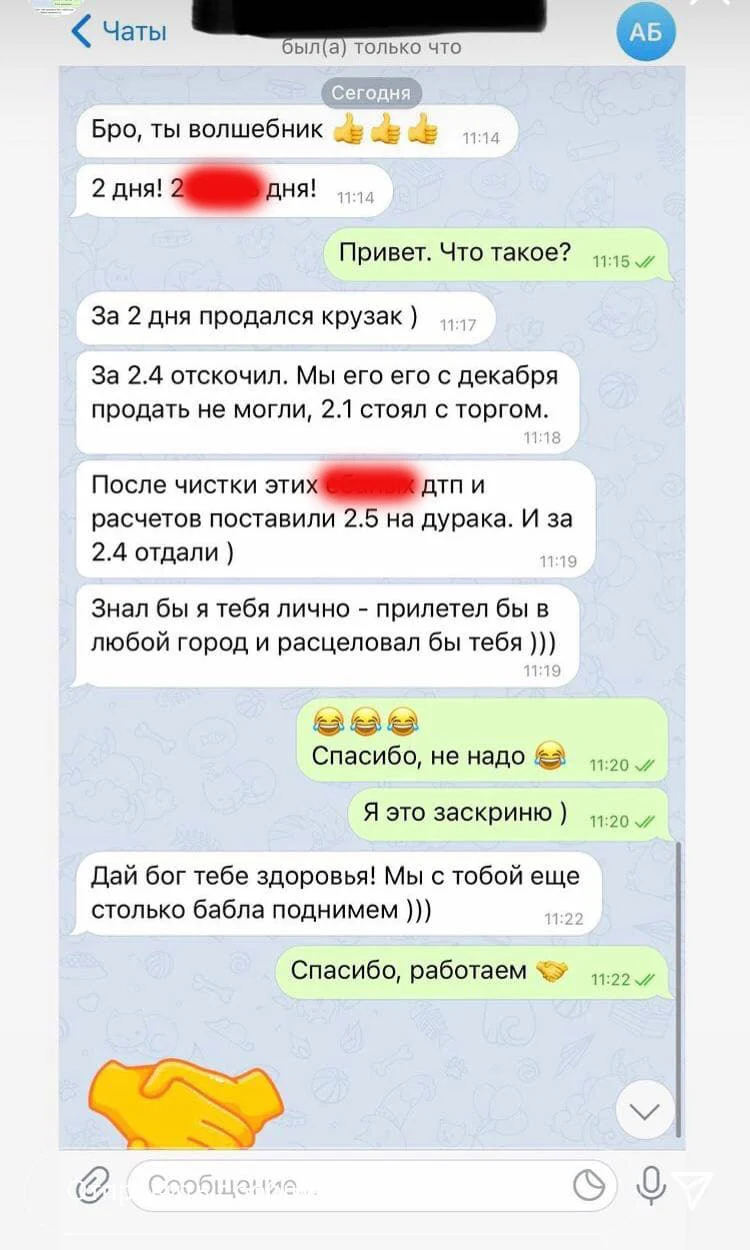Open the sticker panel icon
This screenshot has height=1250, width=750.
click(590, 1186)
